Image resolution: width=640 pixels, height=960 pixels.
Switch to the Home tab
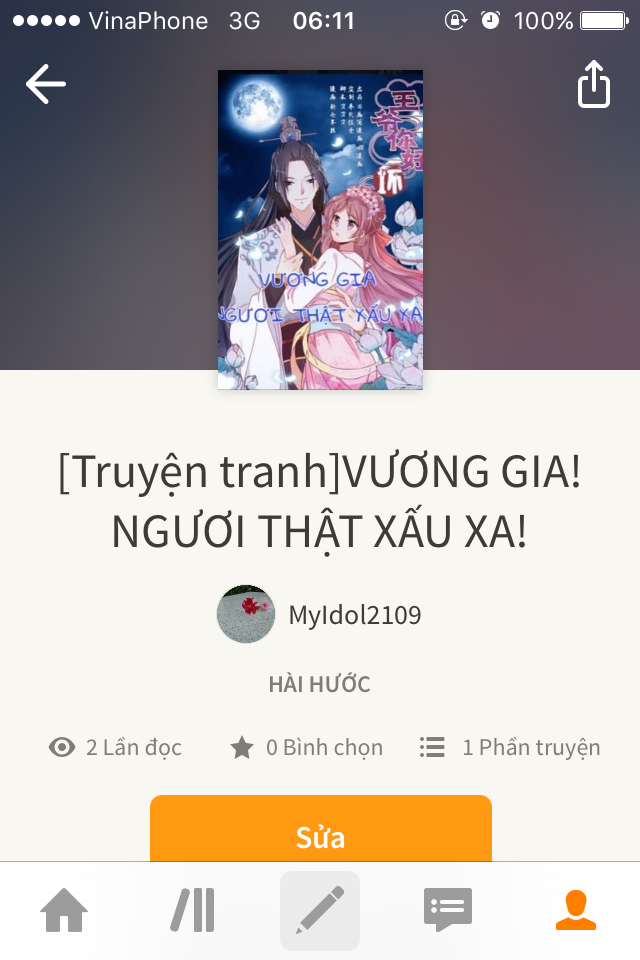click(64, 910)
